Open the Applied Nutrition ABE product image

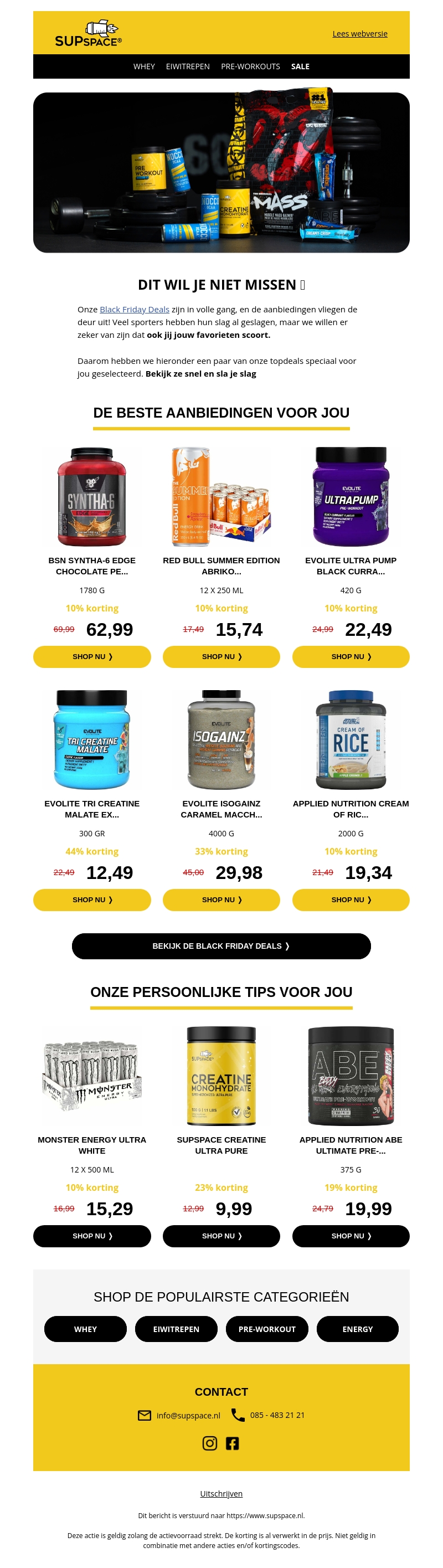tap(351, 1076)
